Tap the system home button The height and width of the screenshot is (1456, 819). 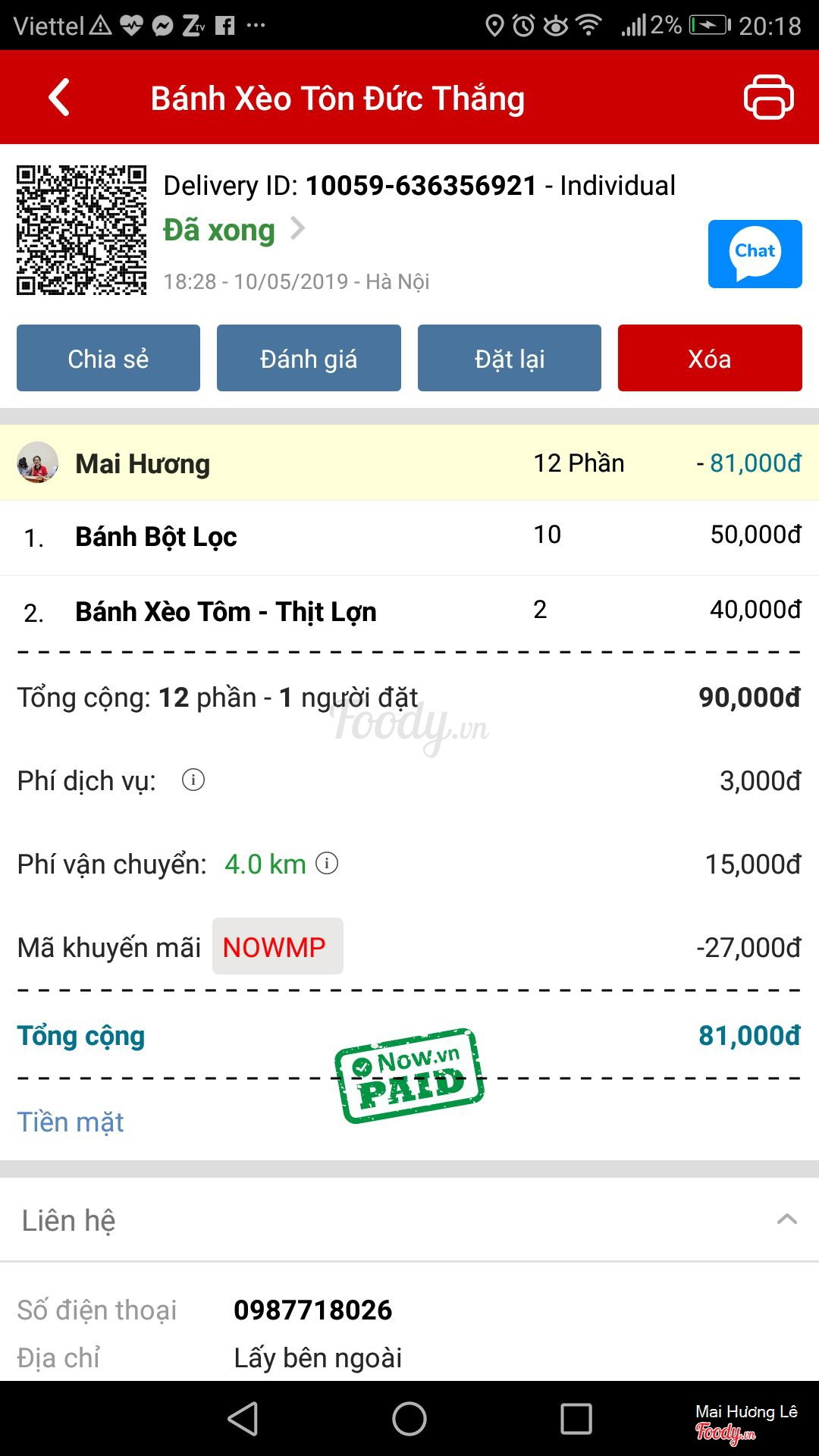[x=409, y=1419]
